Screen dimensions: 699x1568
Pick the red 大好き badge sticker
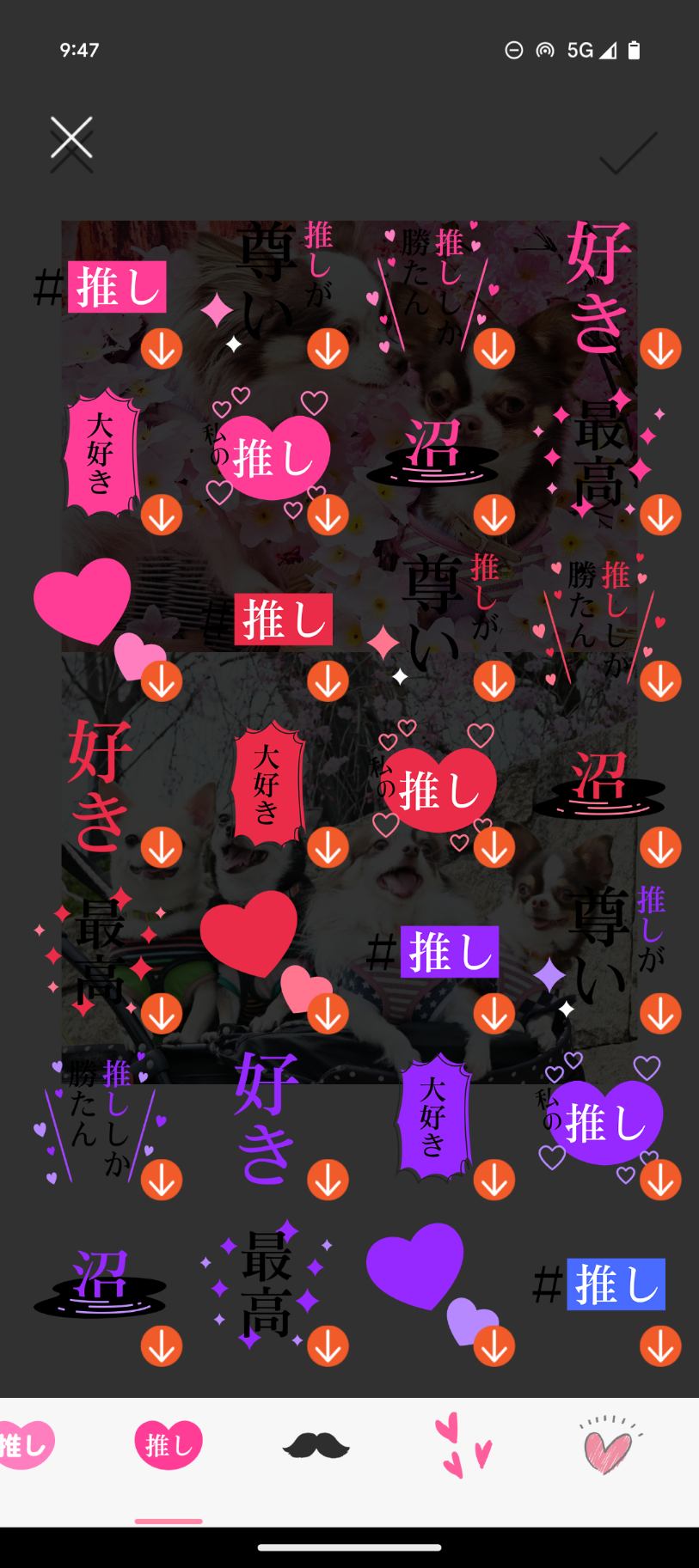pyautogui.click(x=267, y=783)
